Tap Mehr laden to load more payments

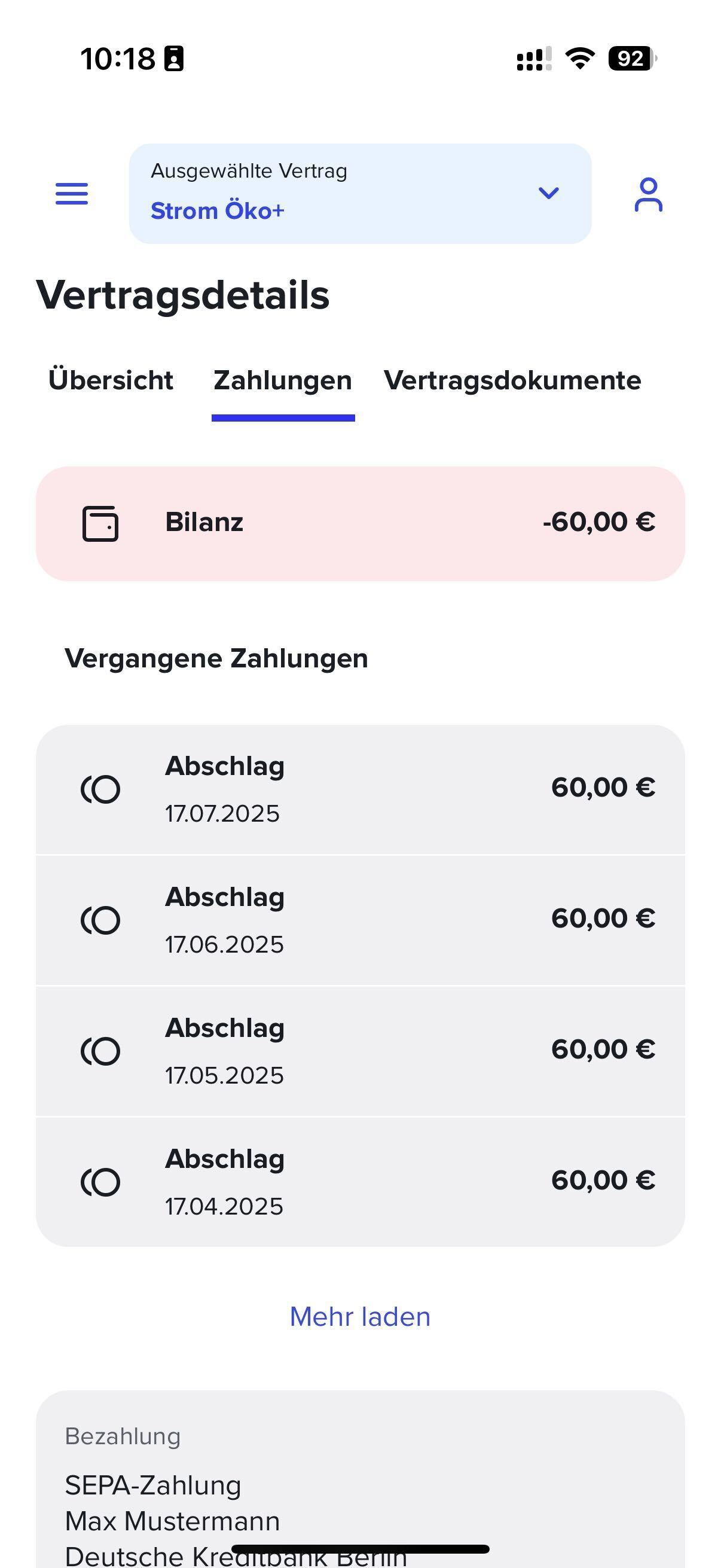(359, 1317)
